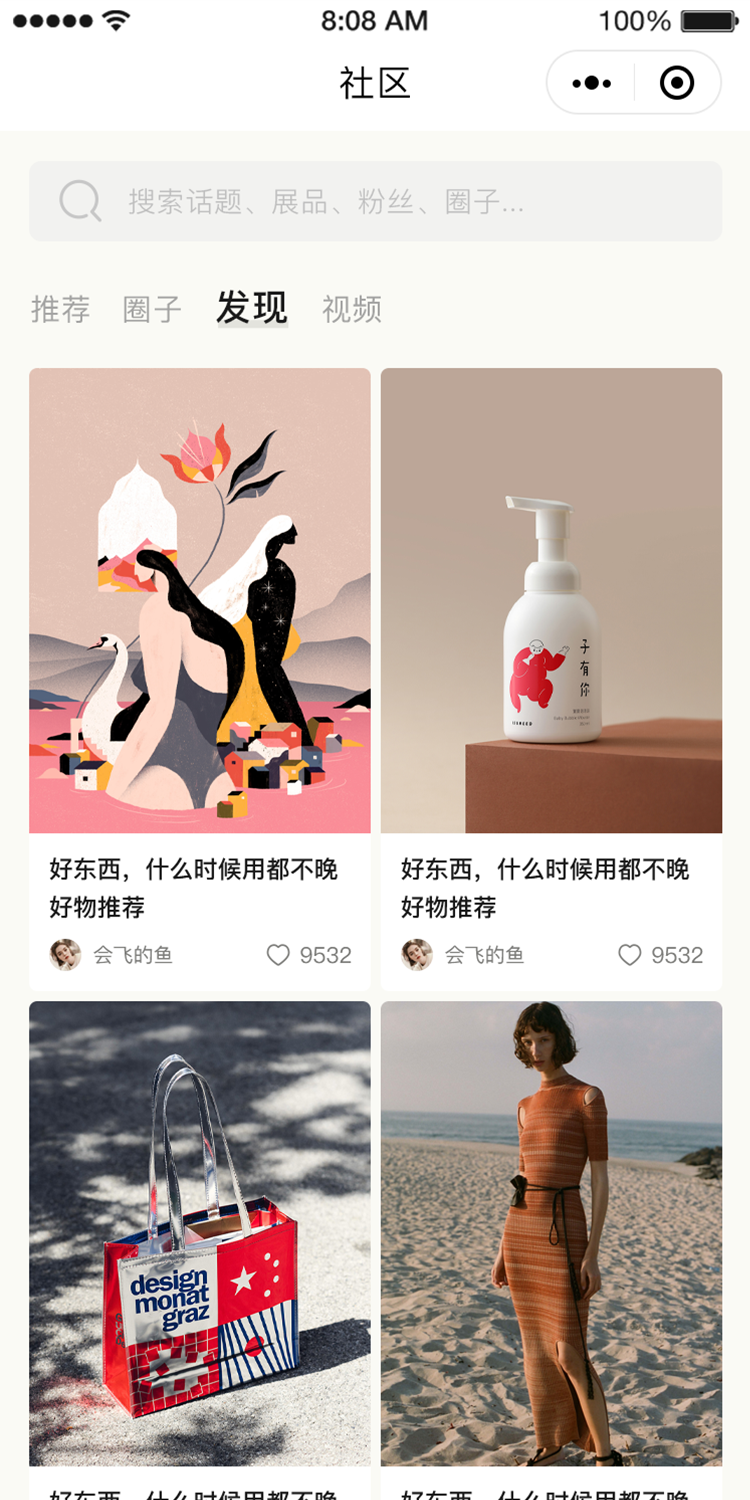
Task: Open the swan illustration post card
Action: click(x=200, y=600)
